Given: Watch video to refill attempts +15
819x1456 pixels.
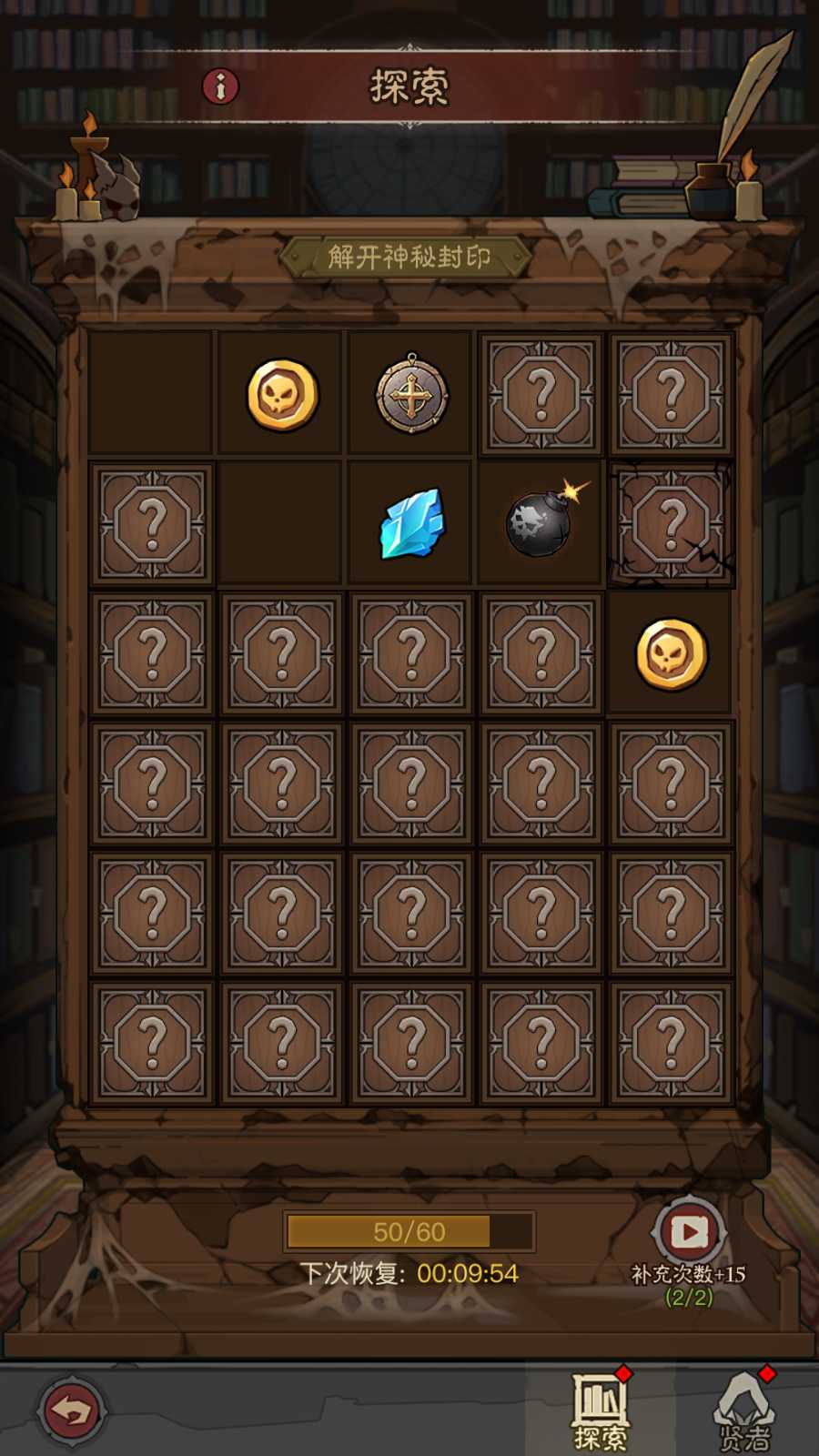Looking at the screenshot, I should click(689, 1232).
